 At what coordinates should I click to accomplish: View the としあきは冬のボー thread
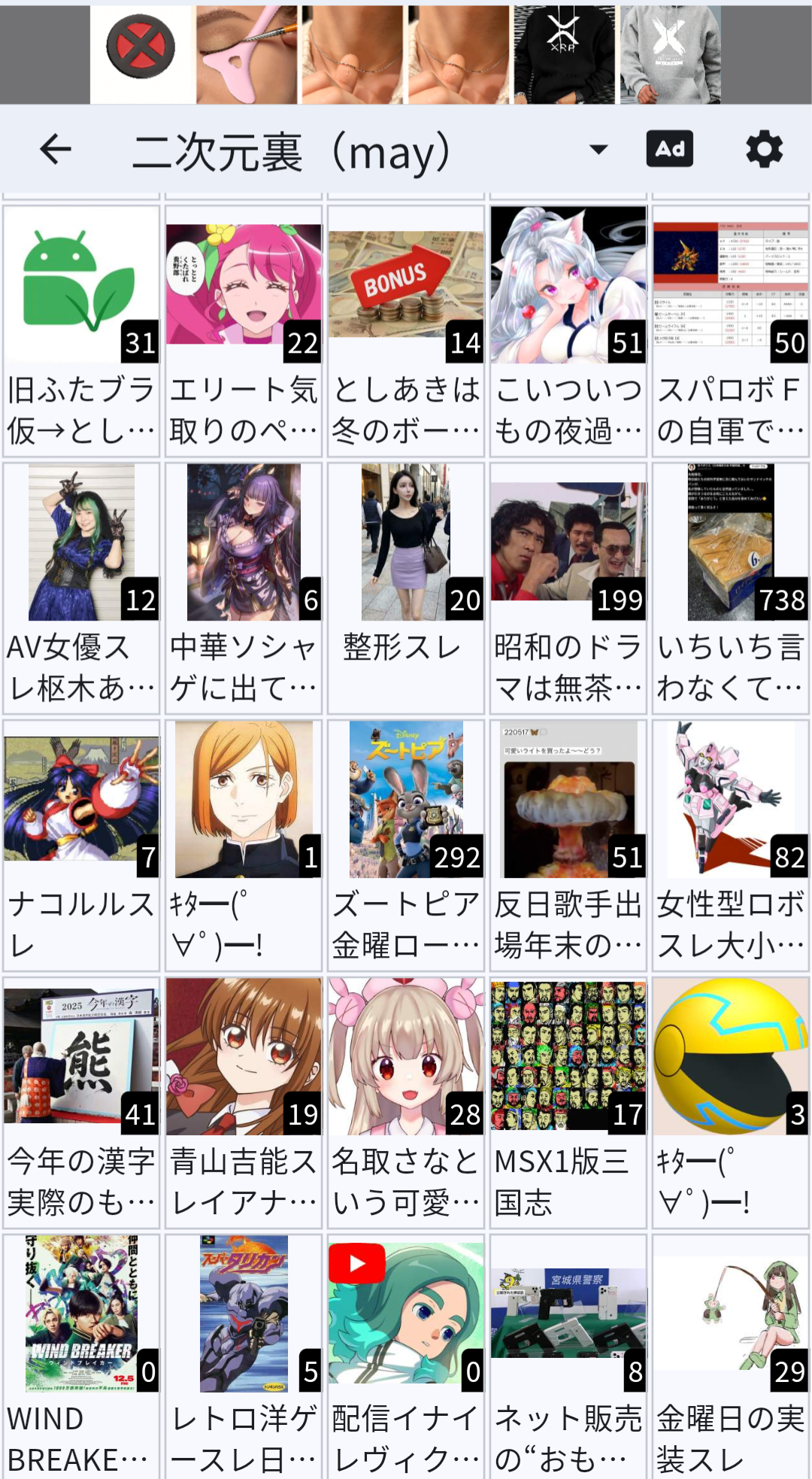point(406,331)
